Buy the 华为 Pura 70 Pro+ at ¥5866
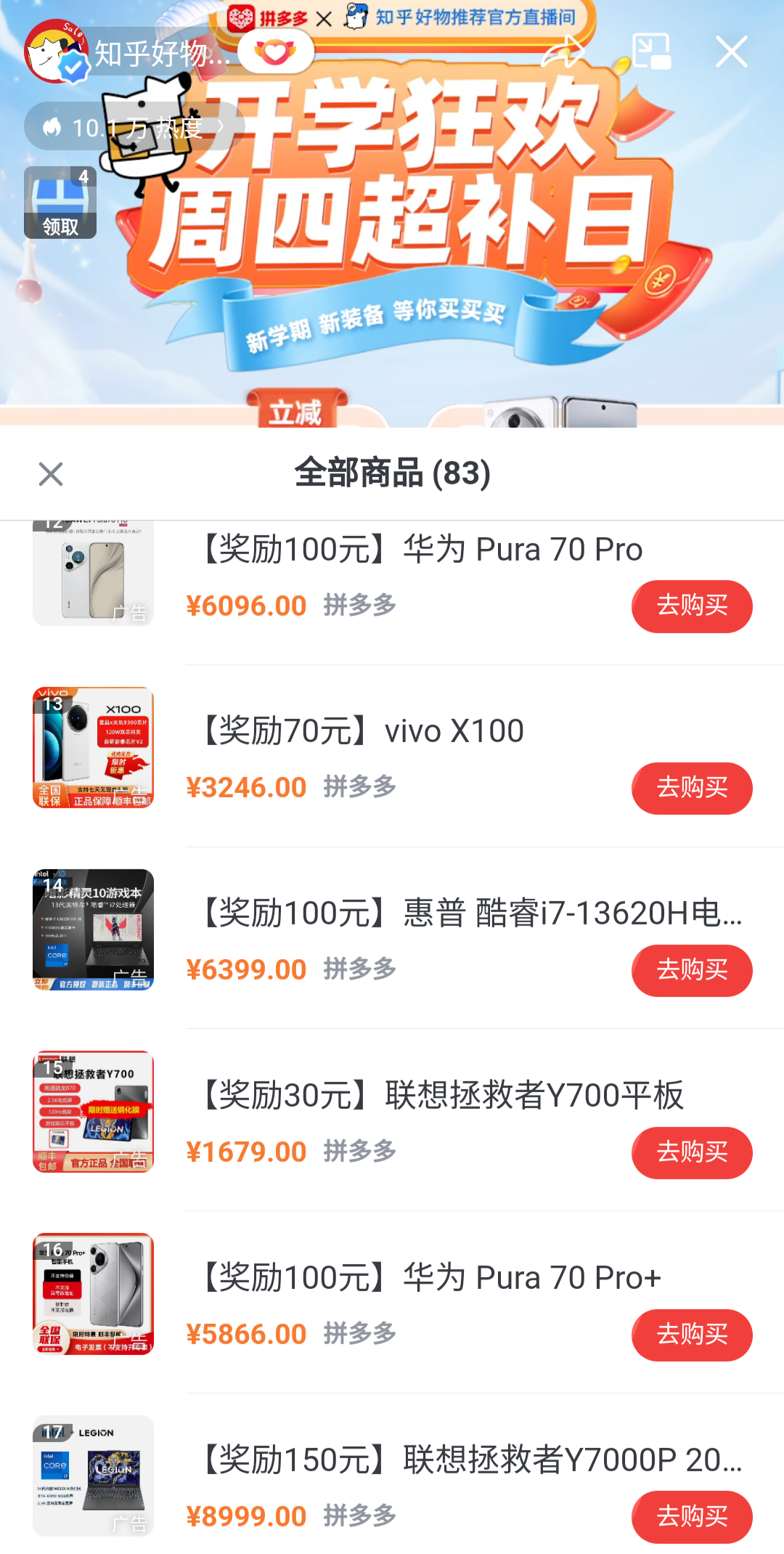The width and height of the screenshot is (784, 1554). pyautogui.click(x=691, y=1335)
